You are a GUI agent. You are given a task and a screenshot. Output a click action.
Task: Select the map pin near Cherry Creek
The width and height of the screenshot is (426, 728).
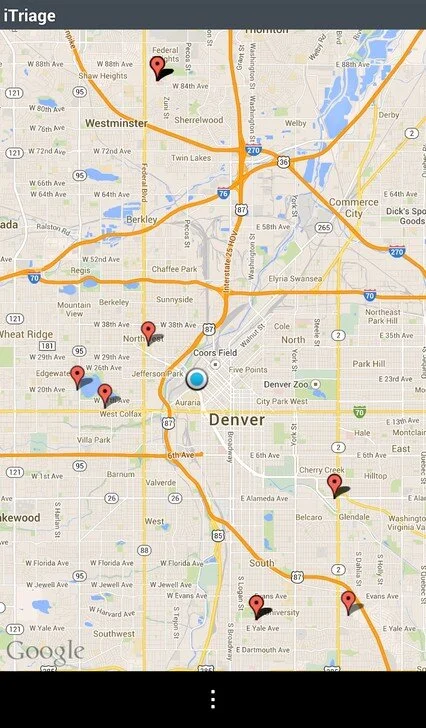coord(334,486)
